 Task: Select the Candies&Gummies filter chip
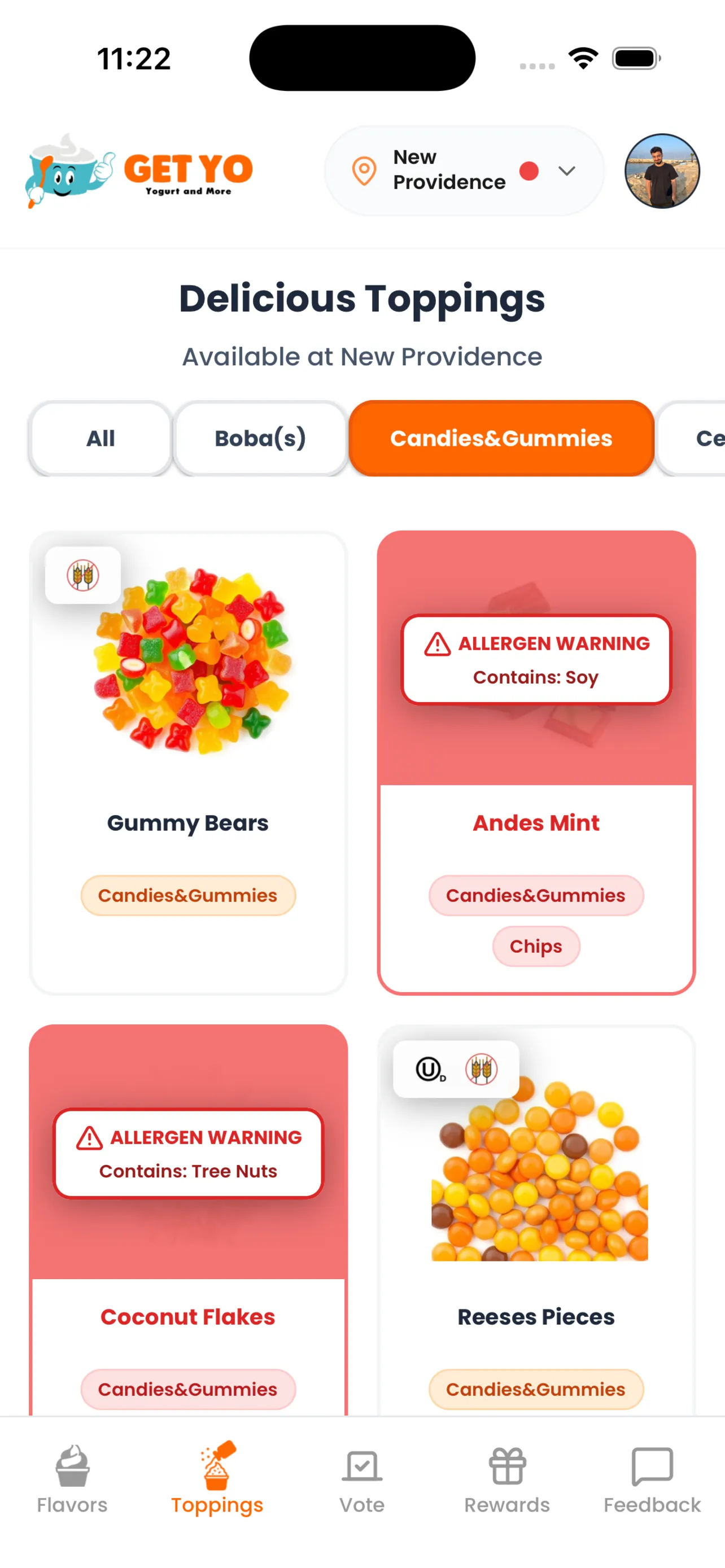point(501,438)
